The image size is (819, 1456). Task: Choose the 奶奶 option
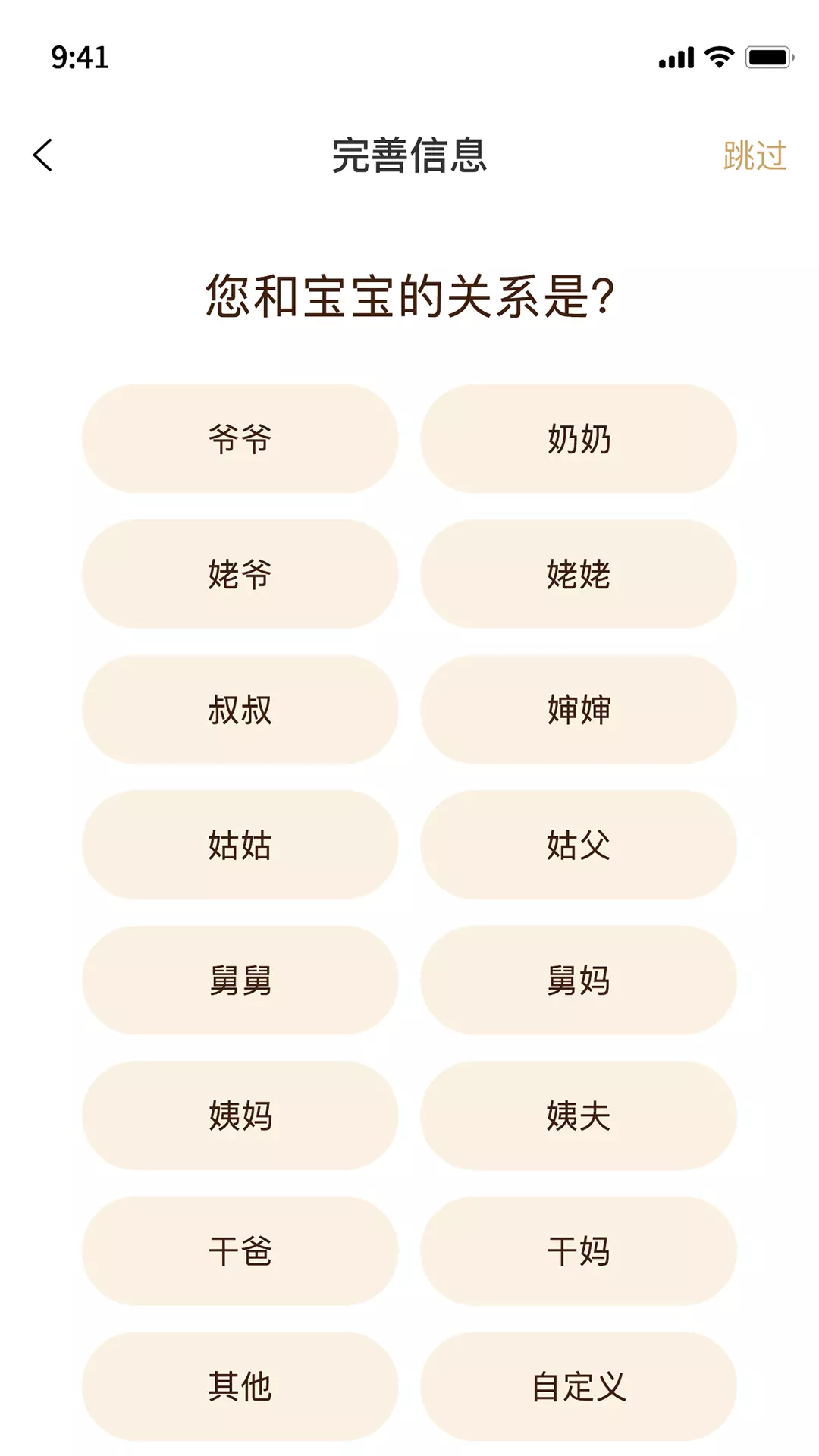click(579, 439)
